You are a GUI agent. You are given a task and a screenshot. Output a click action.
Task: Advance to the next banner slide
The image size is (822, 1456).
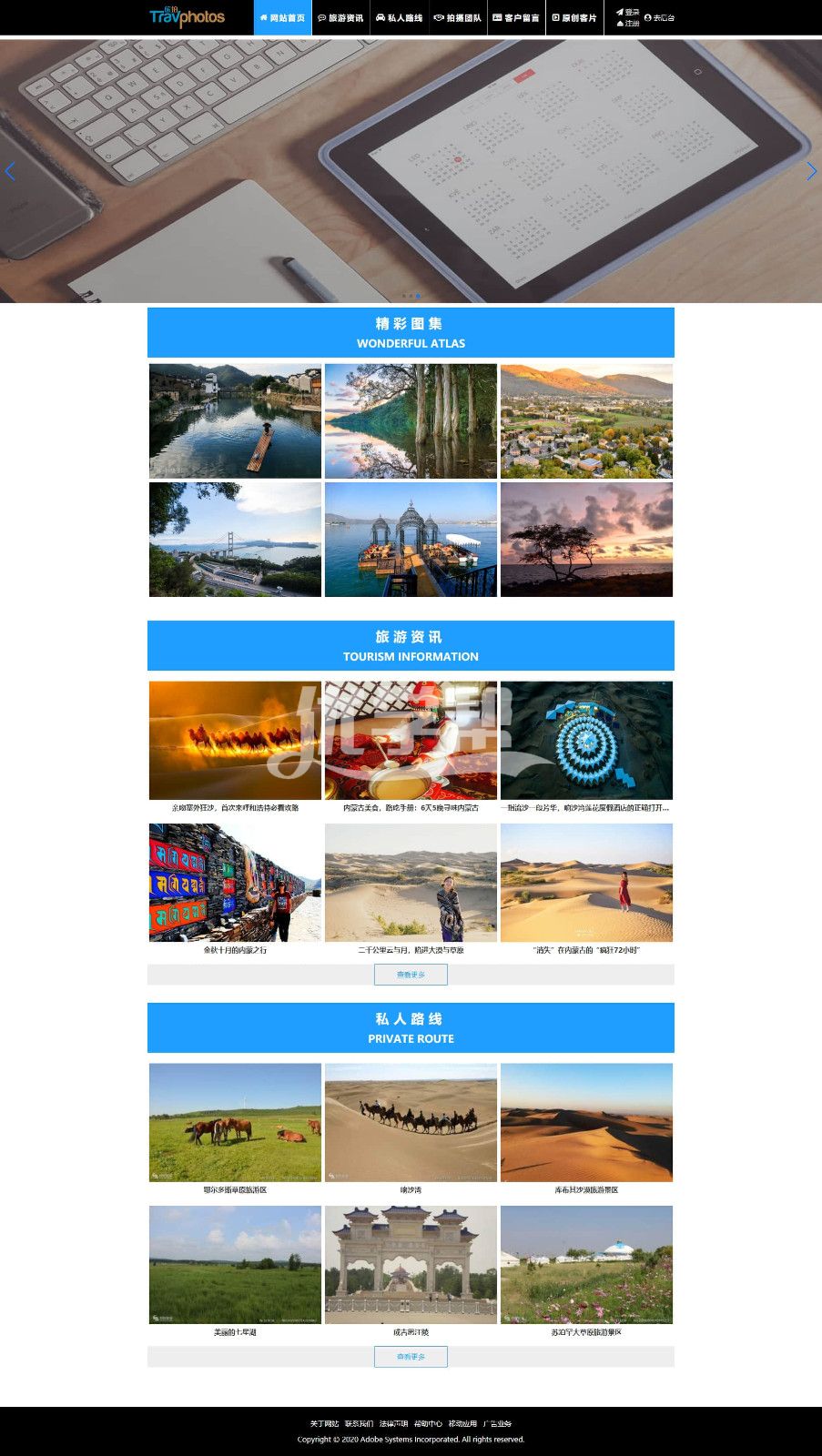point(811,171)
